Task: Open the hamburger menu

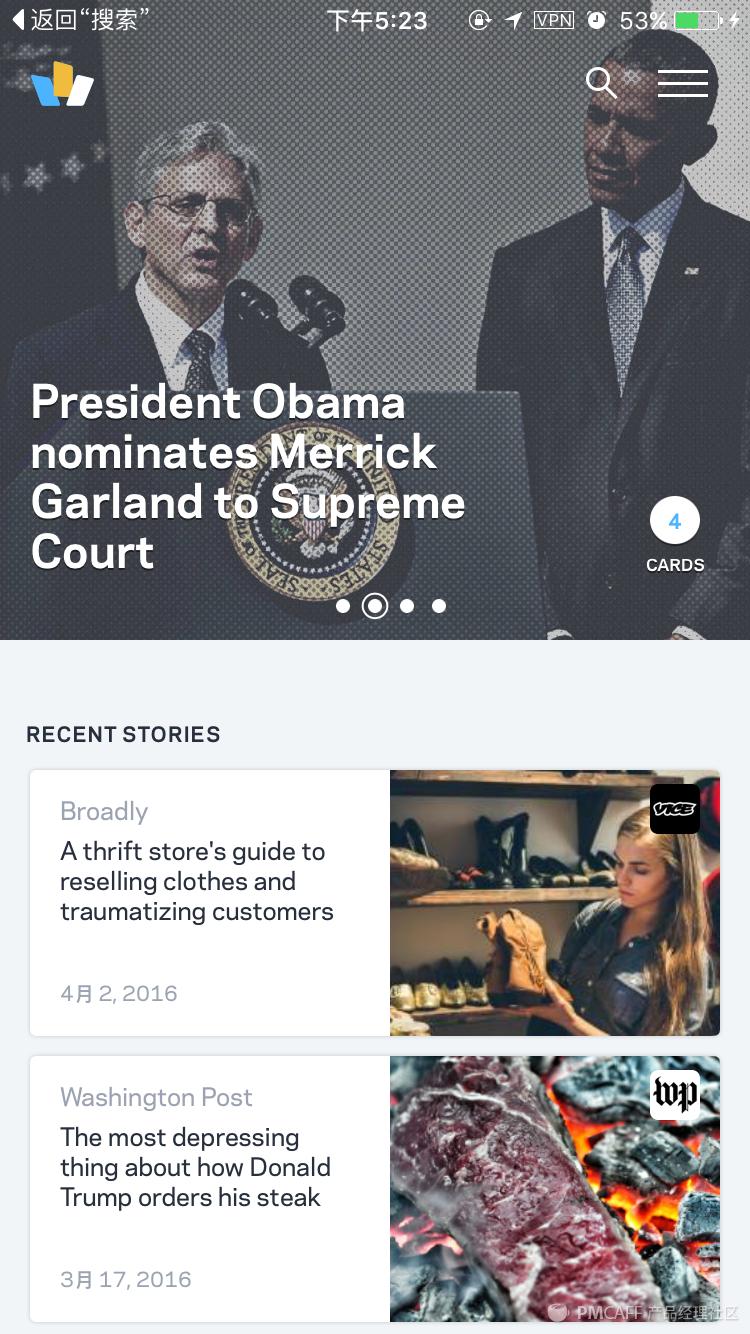Action: pos(683,83)
